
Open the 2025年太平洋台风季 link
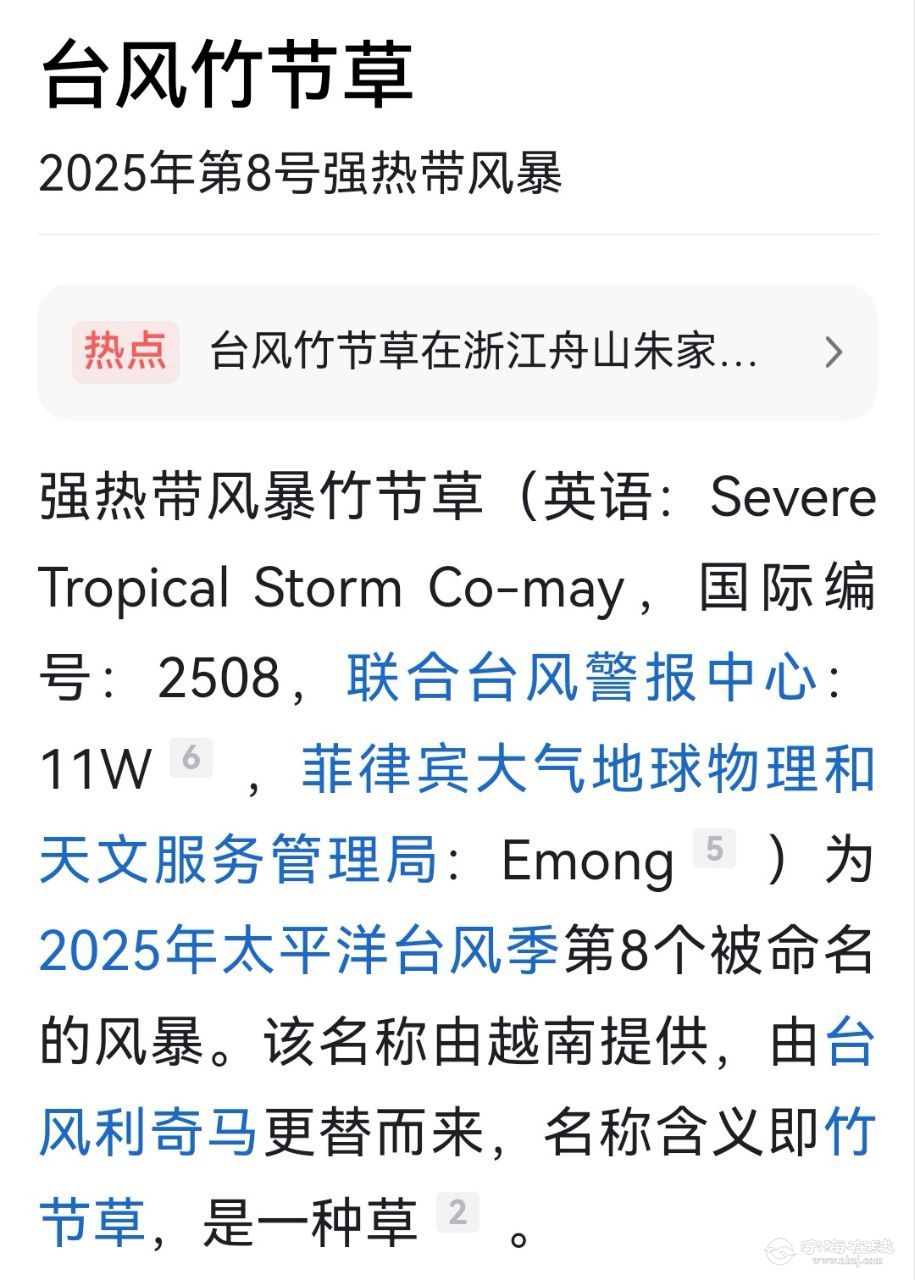click(298, 950)
